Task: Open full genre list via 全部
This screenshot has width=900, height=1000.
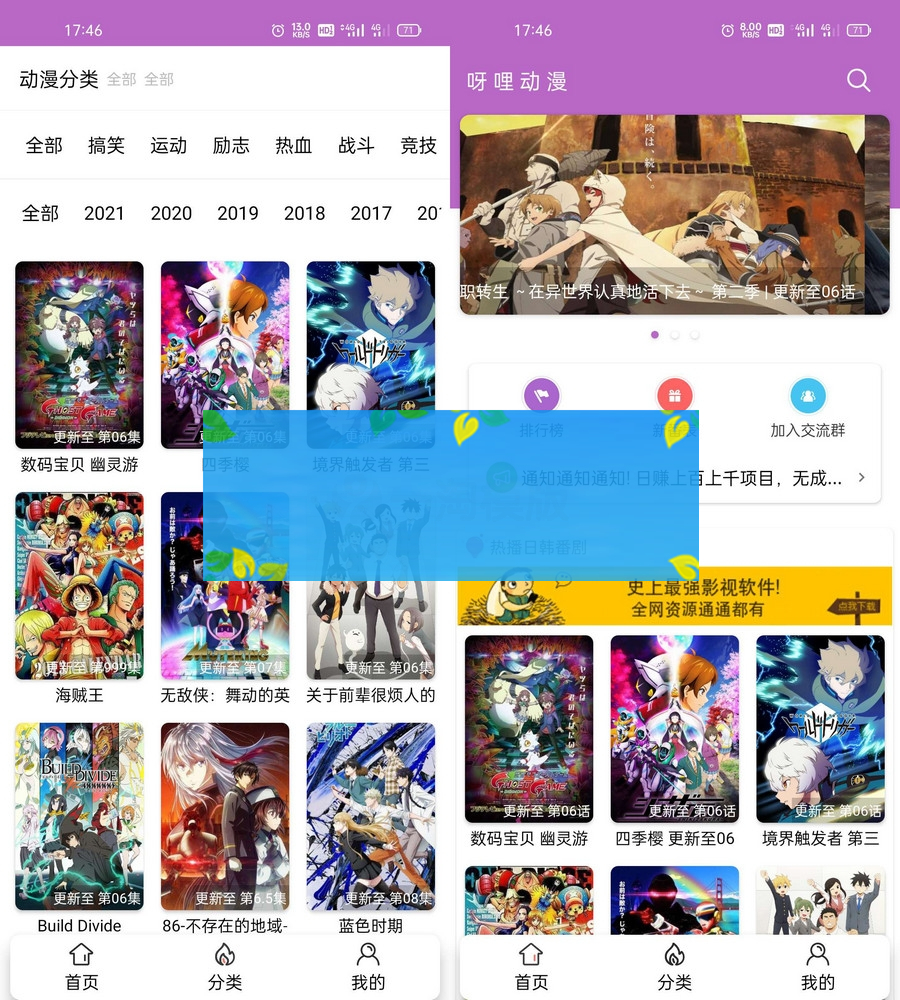Action: (x=42, y=146)
